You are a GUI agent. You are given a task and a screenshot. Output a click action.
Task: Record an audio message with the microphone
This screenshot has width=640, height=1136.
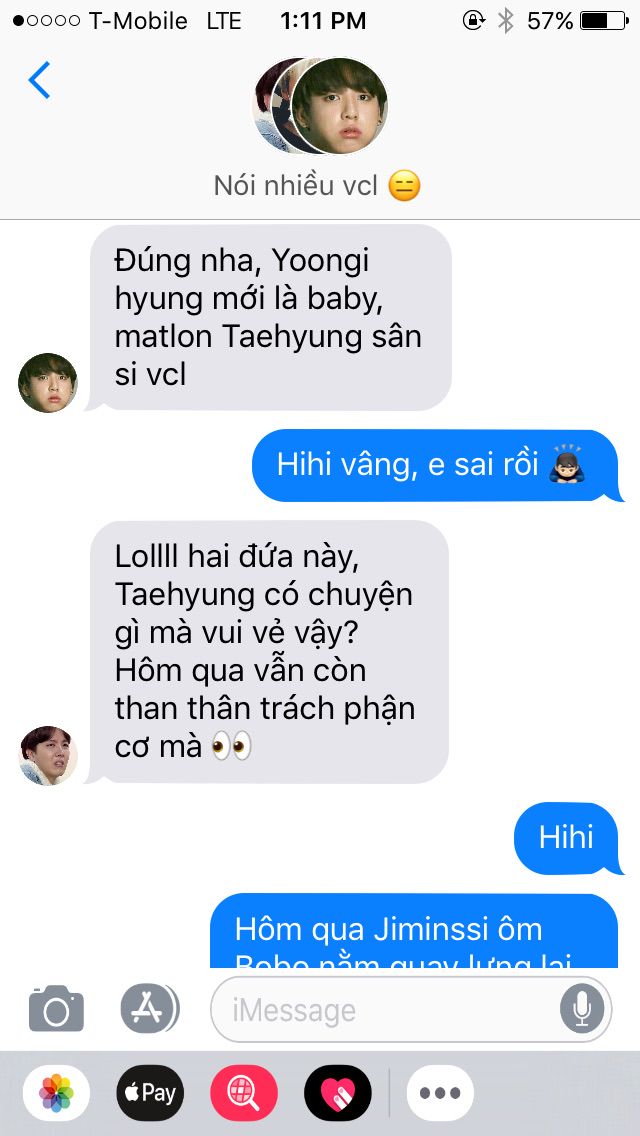click(582, 1009)
